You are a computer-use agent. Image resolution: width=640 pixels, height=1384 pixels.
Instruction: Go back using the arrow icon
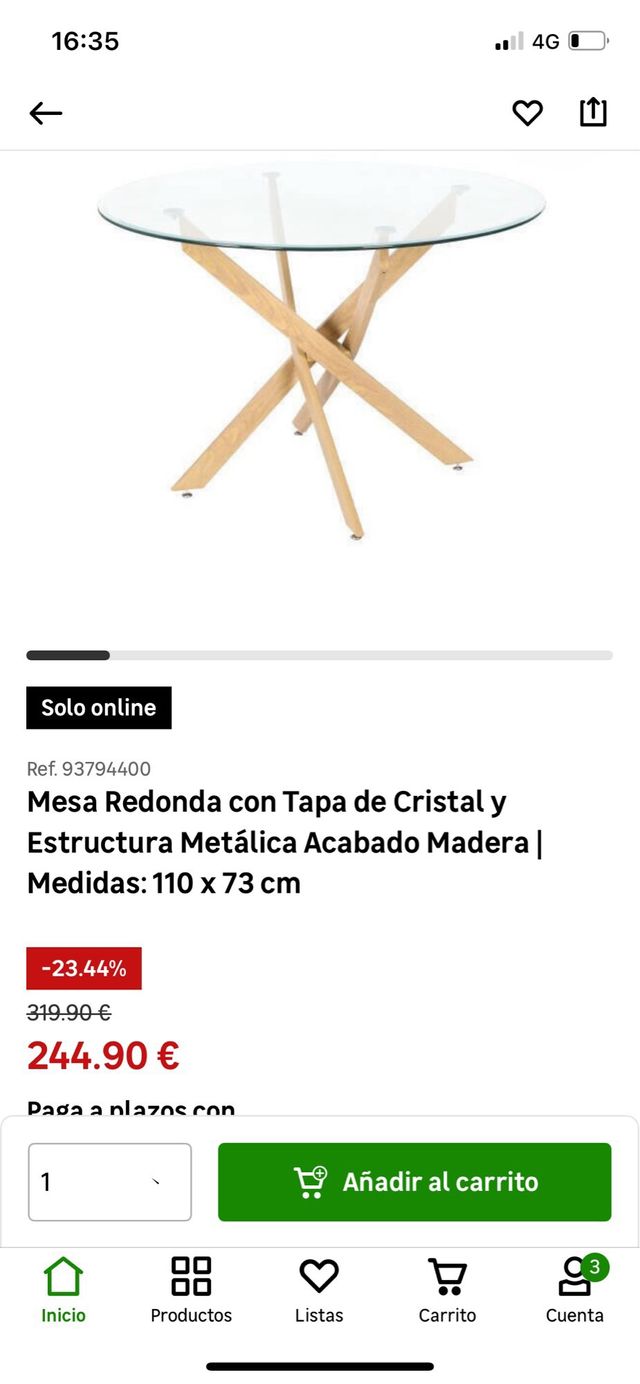coord(46,113)
